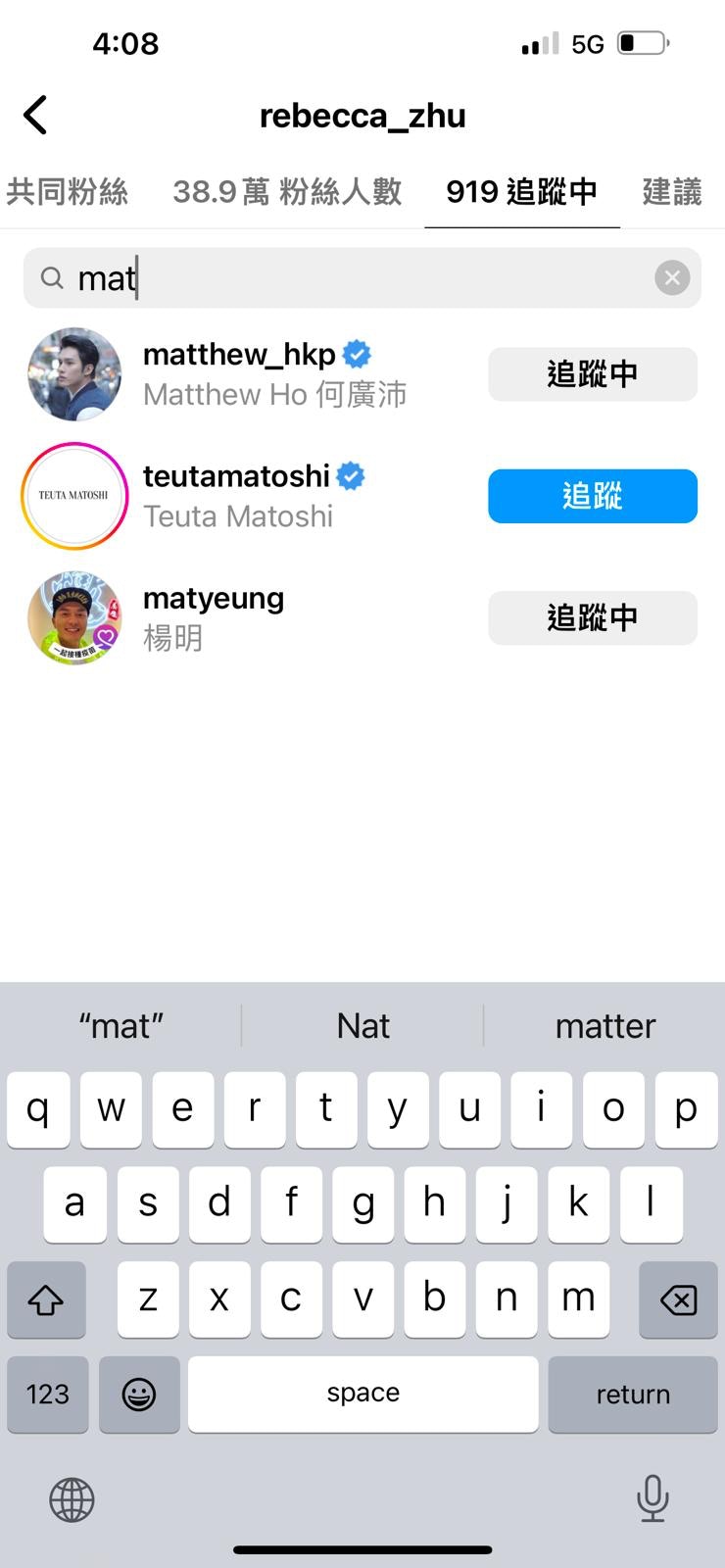Switch to the 38.9萬 粉絲人數 tab

(287, 191)
